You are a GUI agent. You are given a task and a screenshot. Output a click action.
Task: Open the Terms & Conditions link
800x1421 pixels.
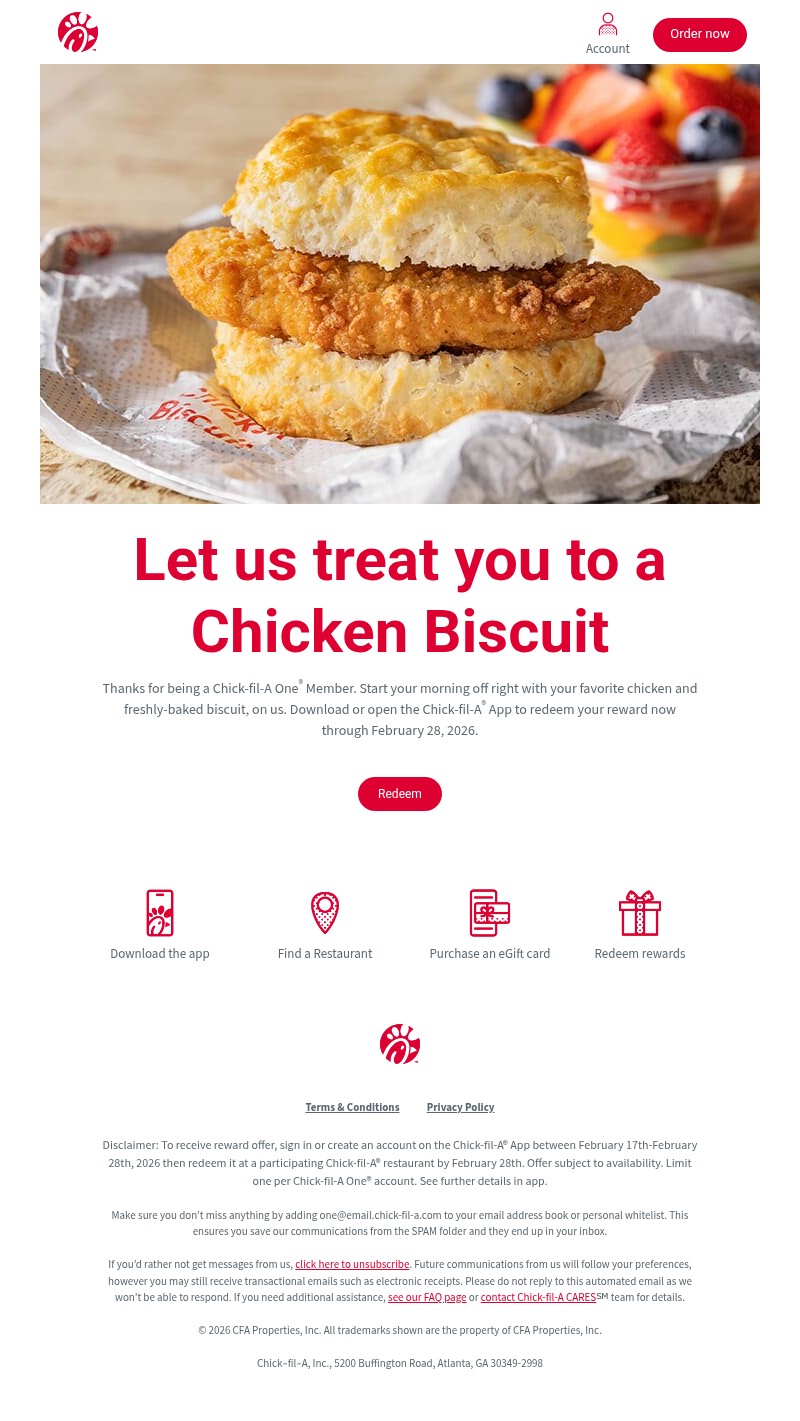coord(352,1107)
